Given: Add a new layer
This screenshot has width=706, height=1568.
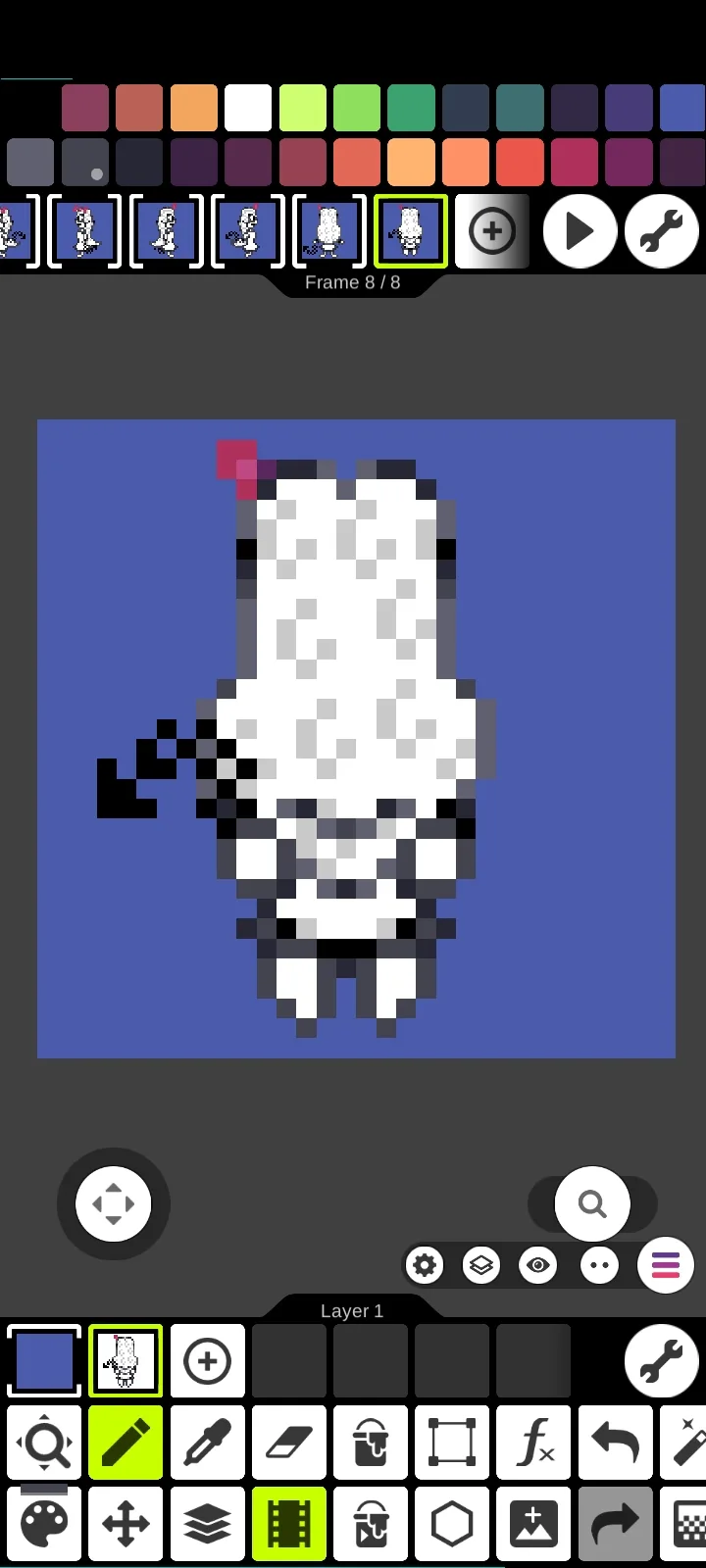Looking at the screenshot, I should tap(207, 1361).
